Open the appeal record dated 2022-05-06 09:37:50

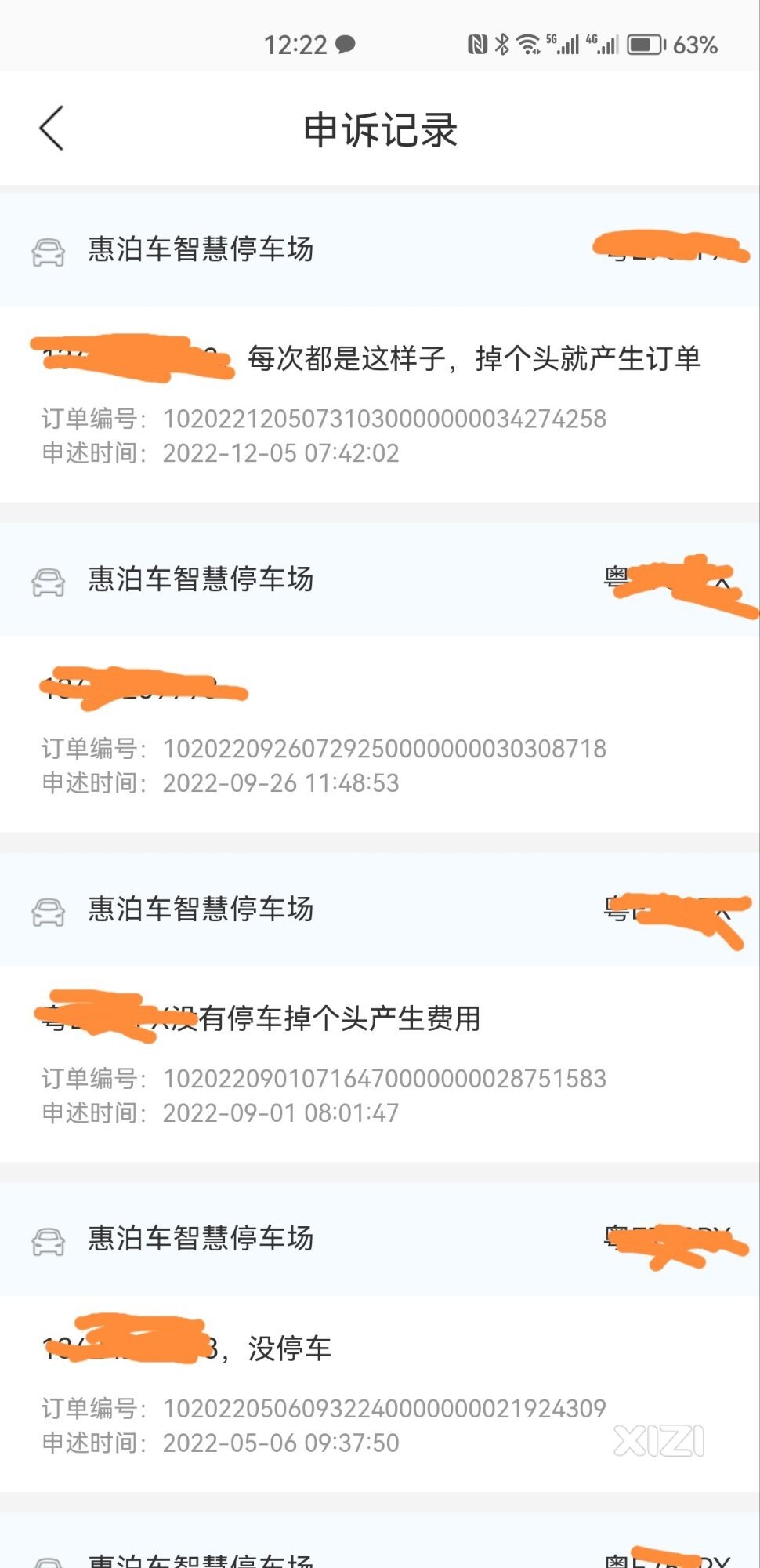click(380, 1338)
